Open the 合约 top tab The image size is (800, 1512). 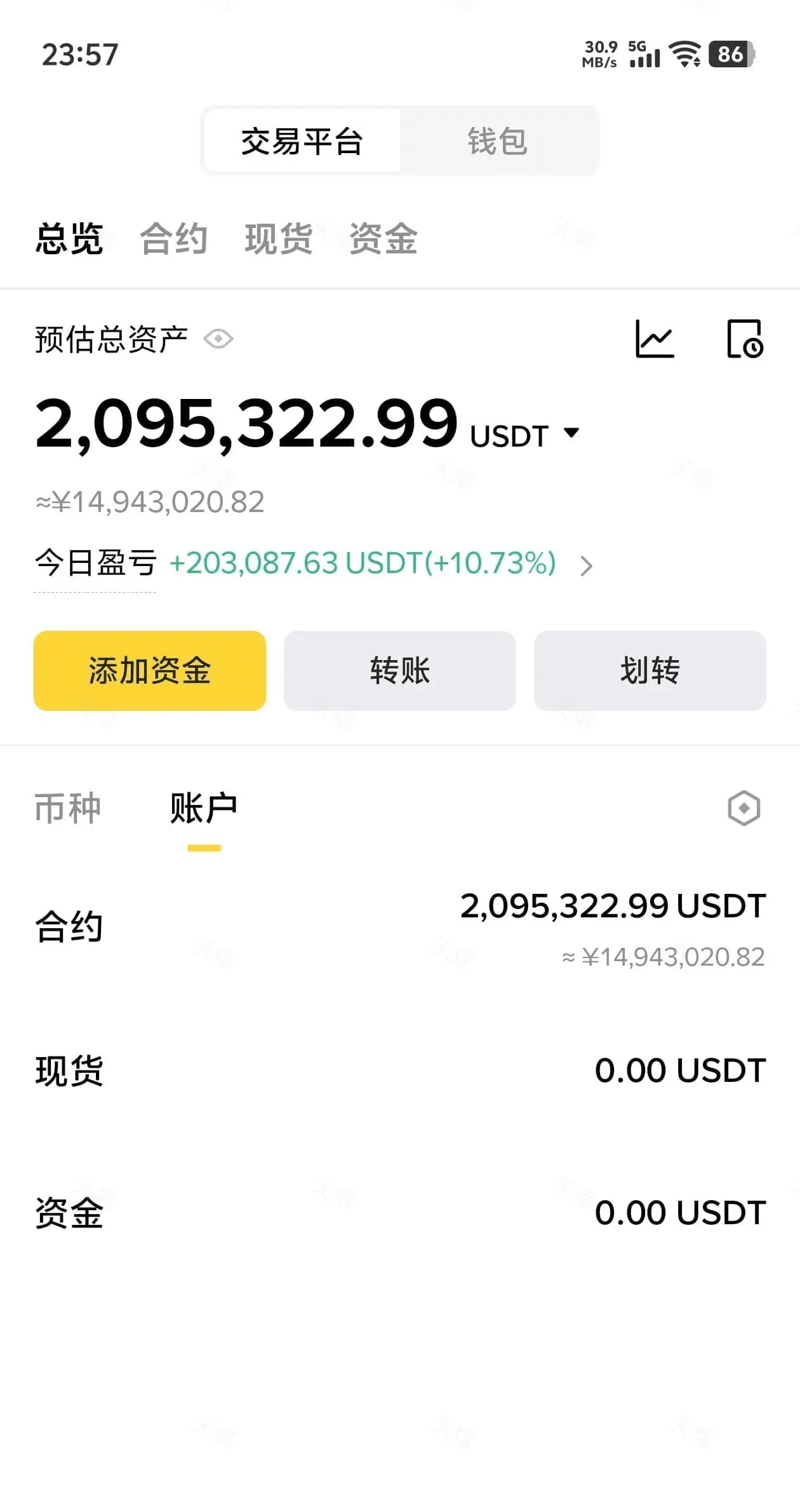(x=174, y=239)
